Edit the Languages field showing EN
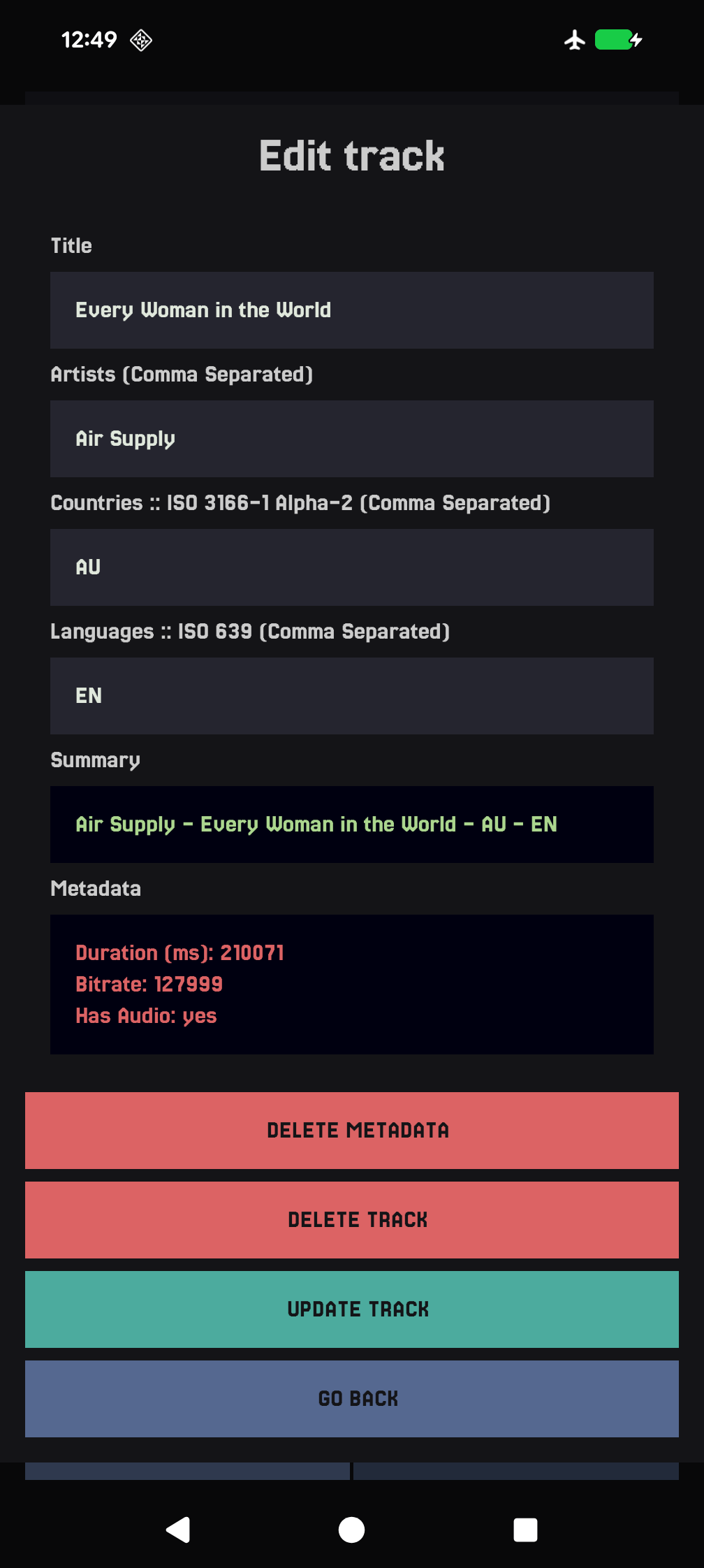Screen dimensions: 704x1568 [x=352, y=696]
